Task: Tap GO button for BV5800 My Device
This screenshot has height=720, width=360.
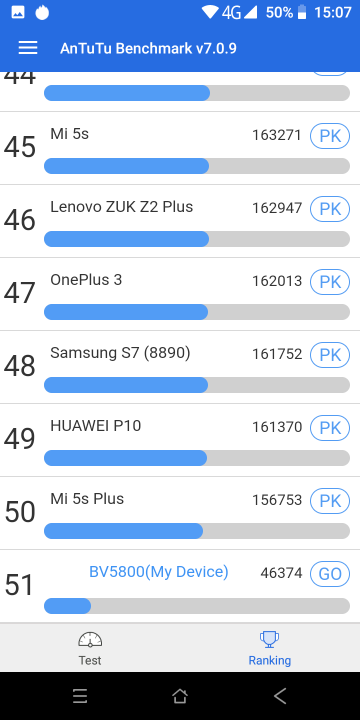Action: coord(330,574)
